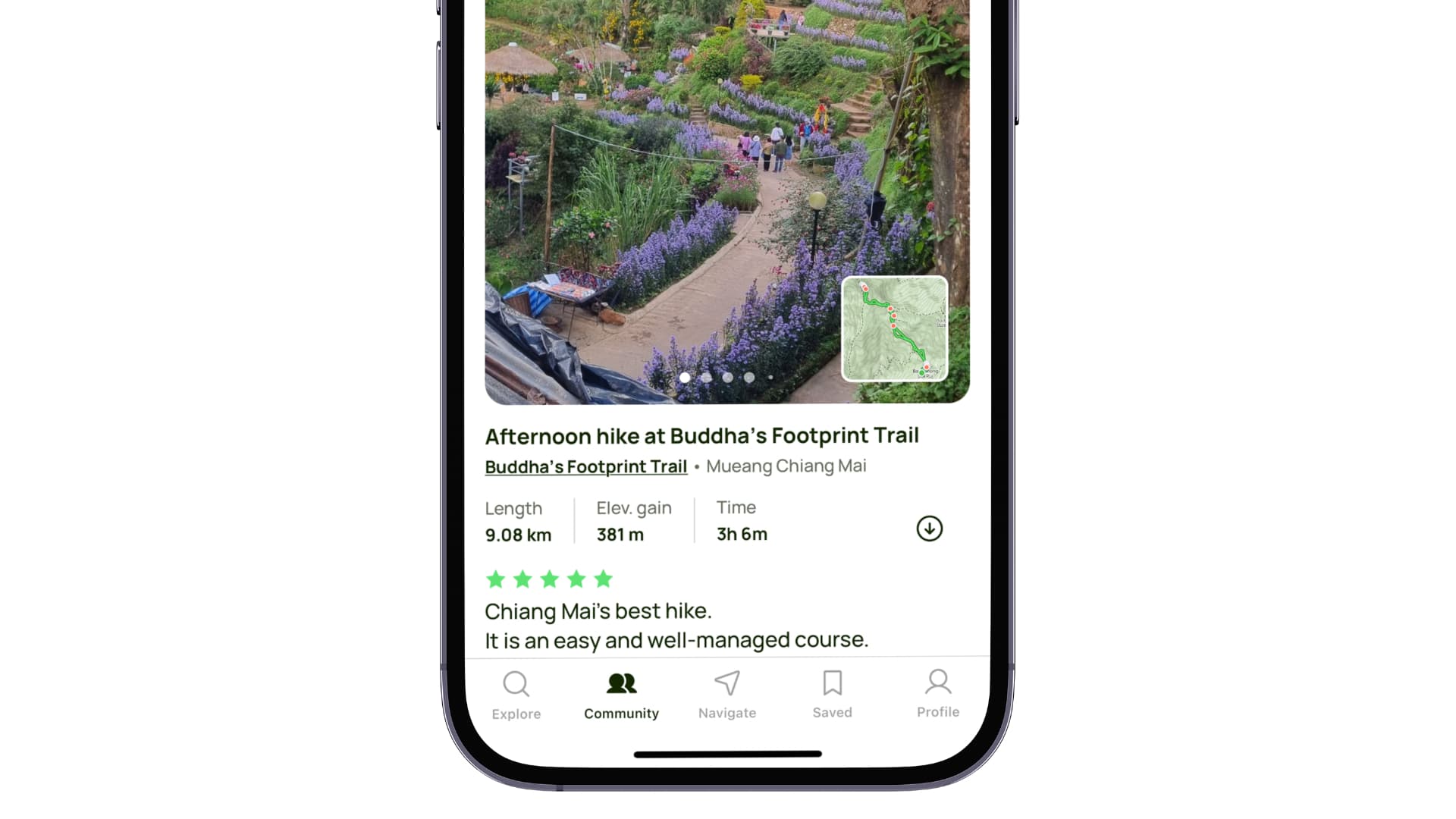Tap the photo carousel page indicator dots

pyautogui.click(x=726, y=377)
